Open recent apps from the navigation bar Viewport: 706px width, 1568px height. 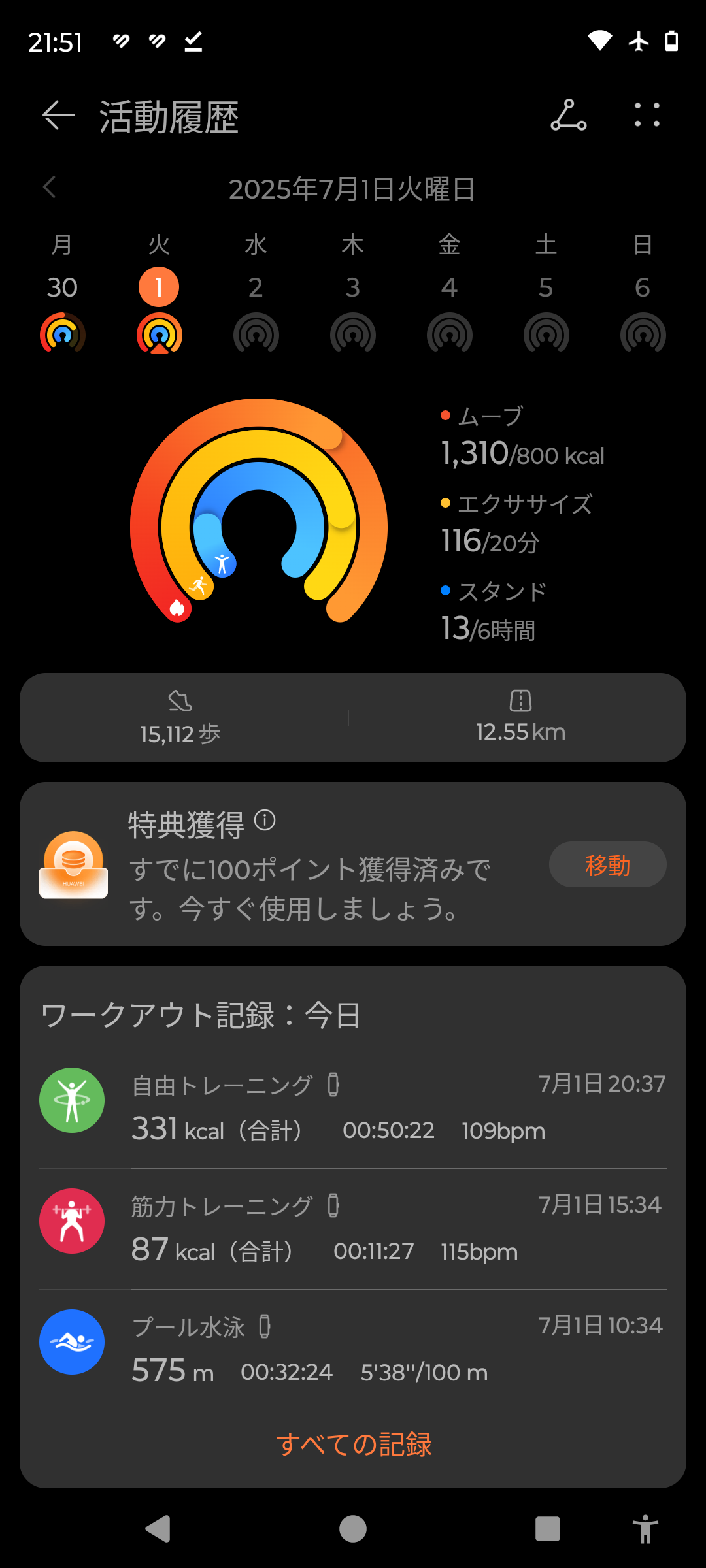click(x=547, y=1529)
